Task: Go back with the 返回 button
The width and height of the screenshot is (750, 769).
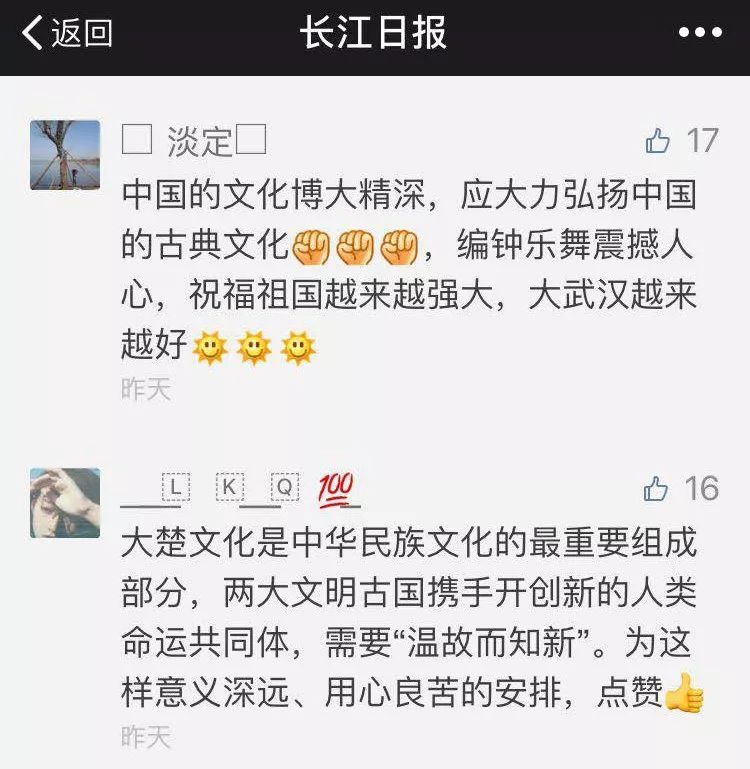Action: click(66, 34)
